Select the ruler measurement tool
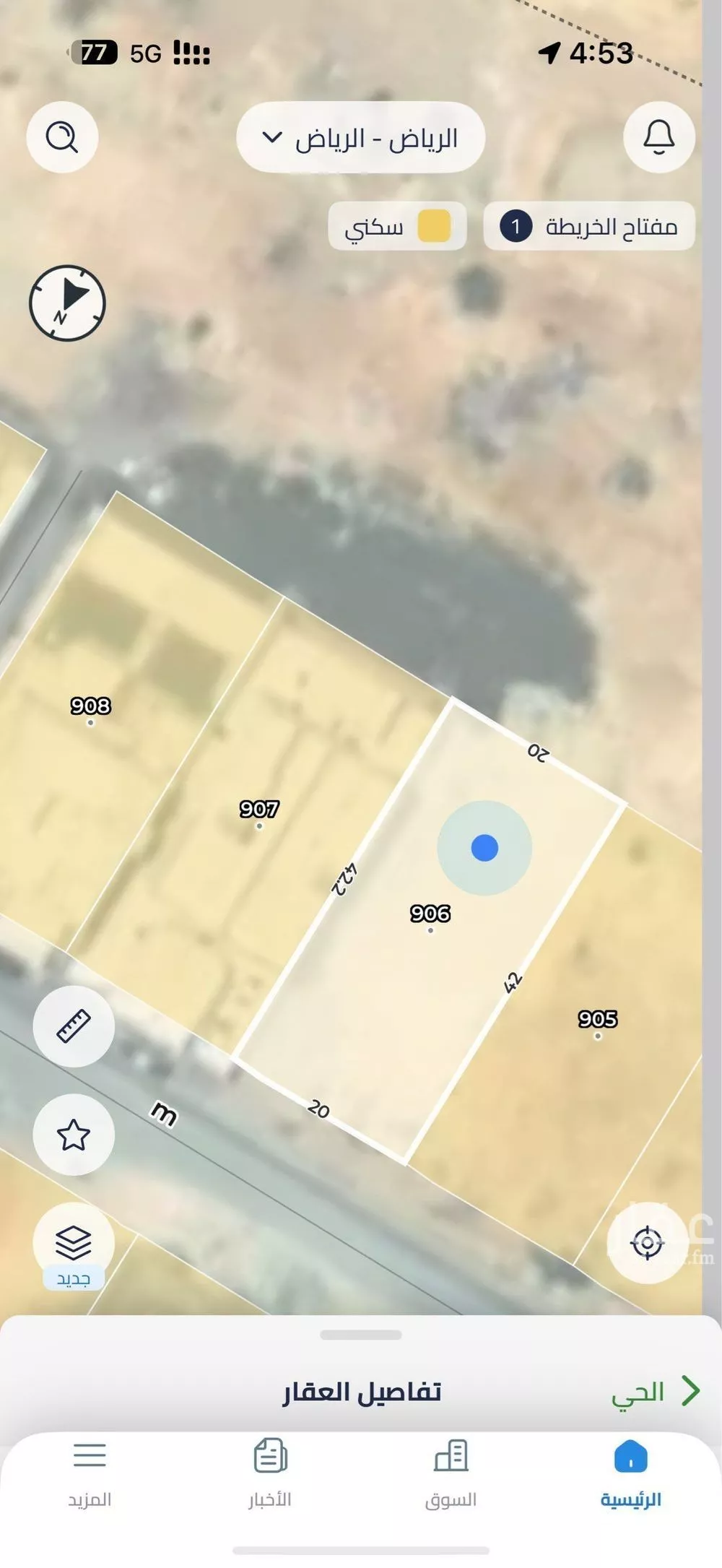Viewport: 722px width, 1568px height. point(74,1026)
